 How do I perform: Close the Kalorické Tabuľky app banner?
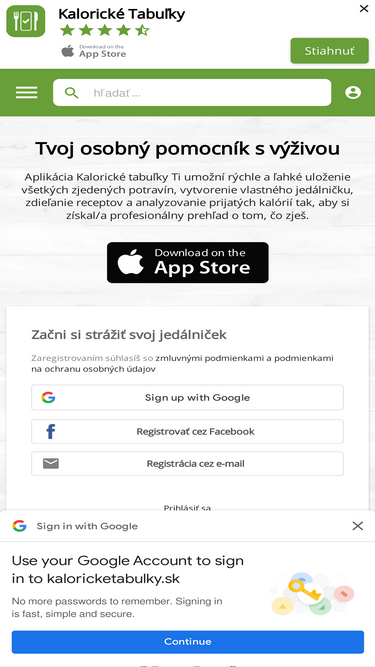[364, 9]
